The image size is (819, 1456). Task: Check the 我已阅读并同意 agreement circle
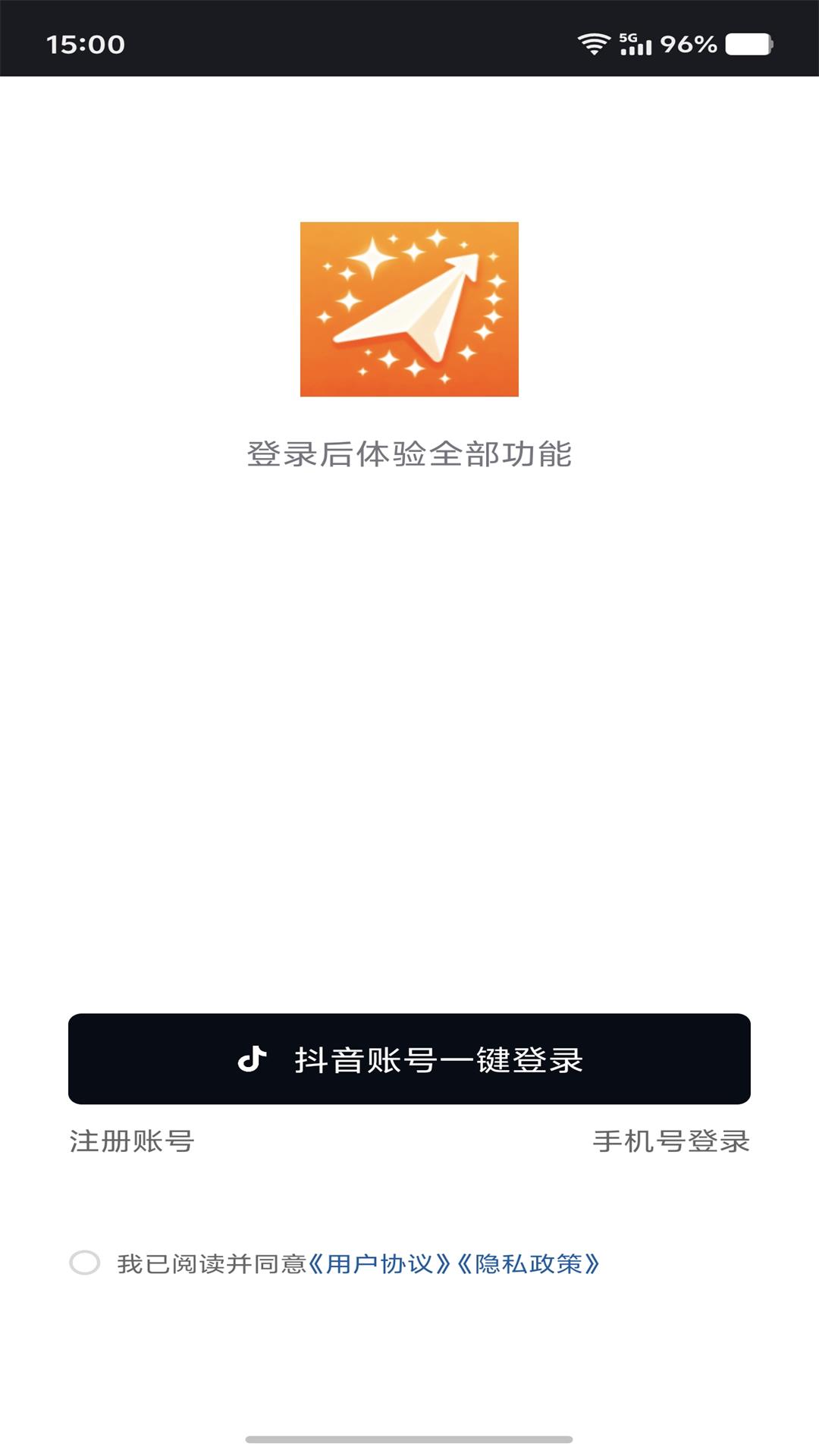85,1263
